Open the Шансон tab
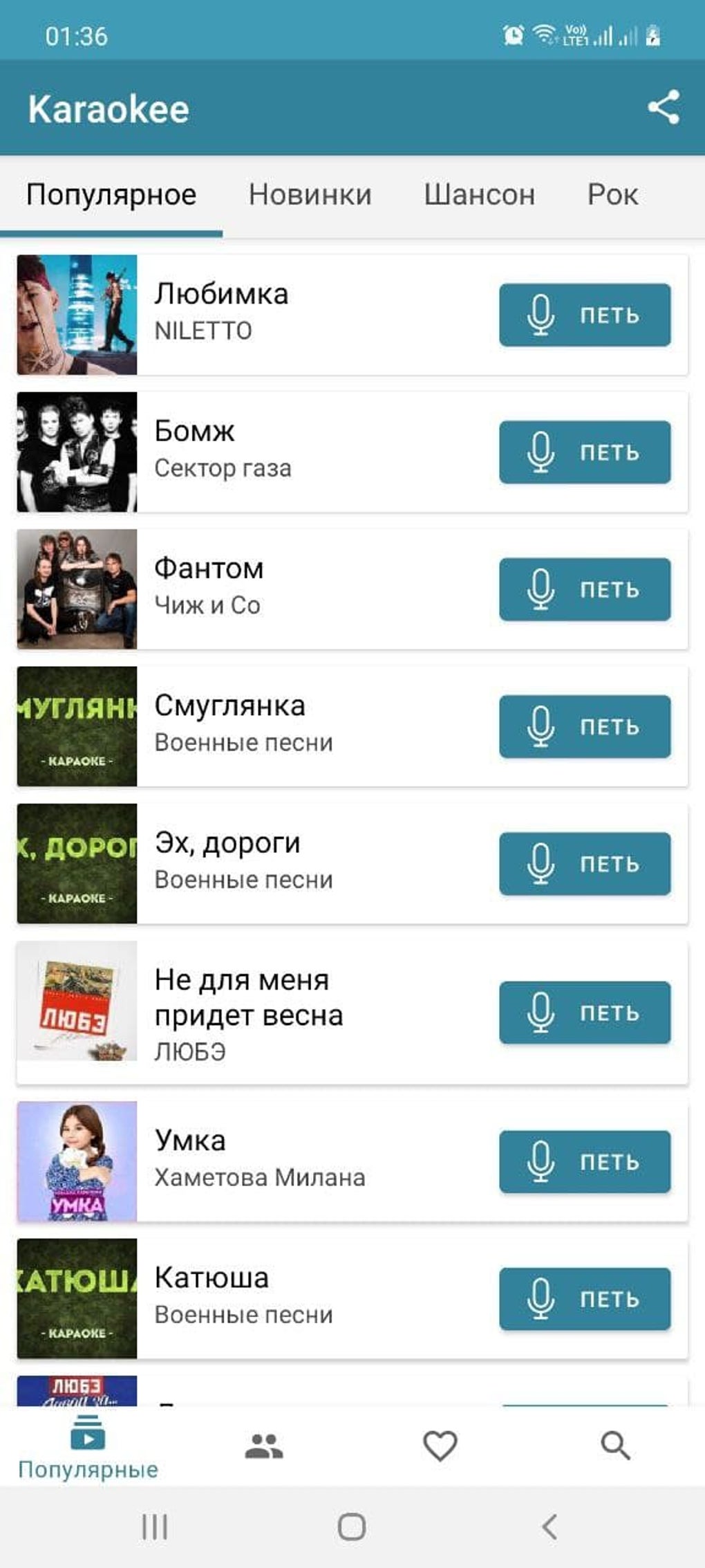The image size is (705, 1568). coord(479,194)
